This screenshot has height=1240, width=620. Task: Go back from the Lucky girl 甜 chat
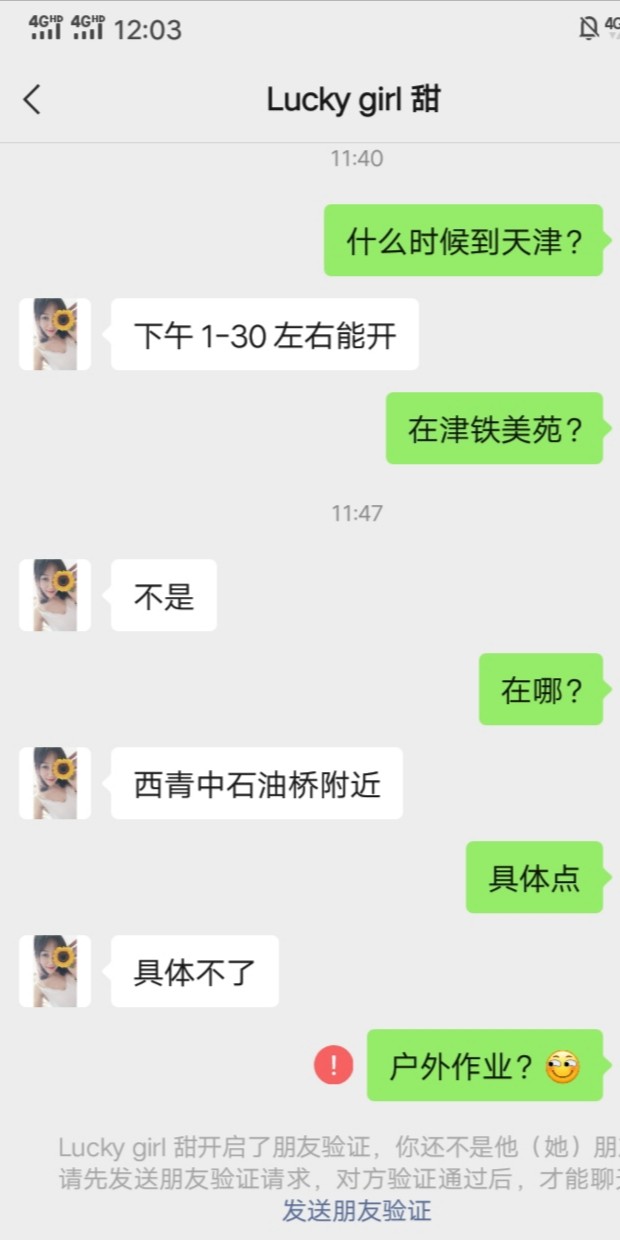[x=32, y=100]
